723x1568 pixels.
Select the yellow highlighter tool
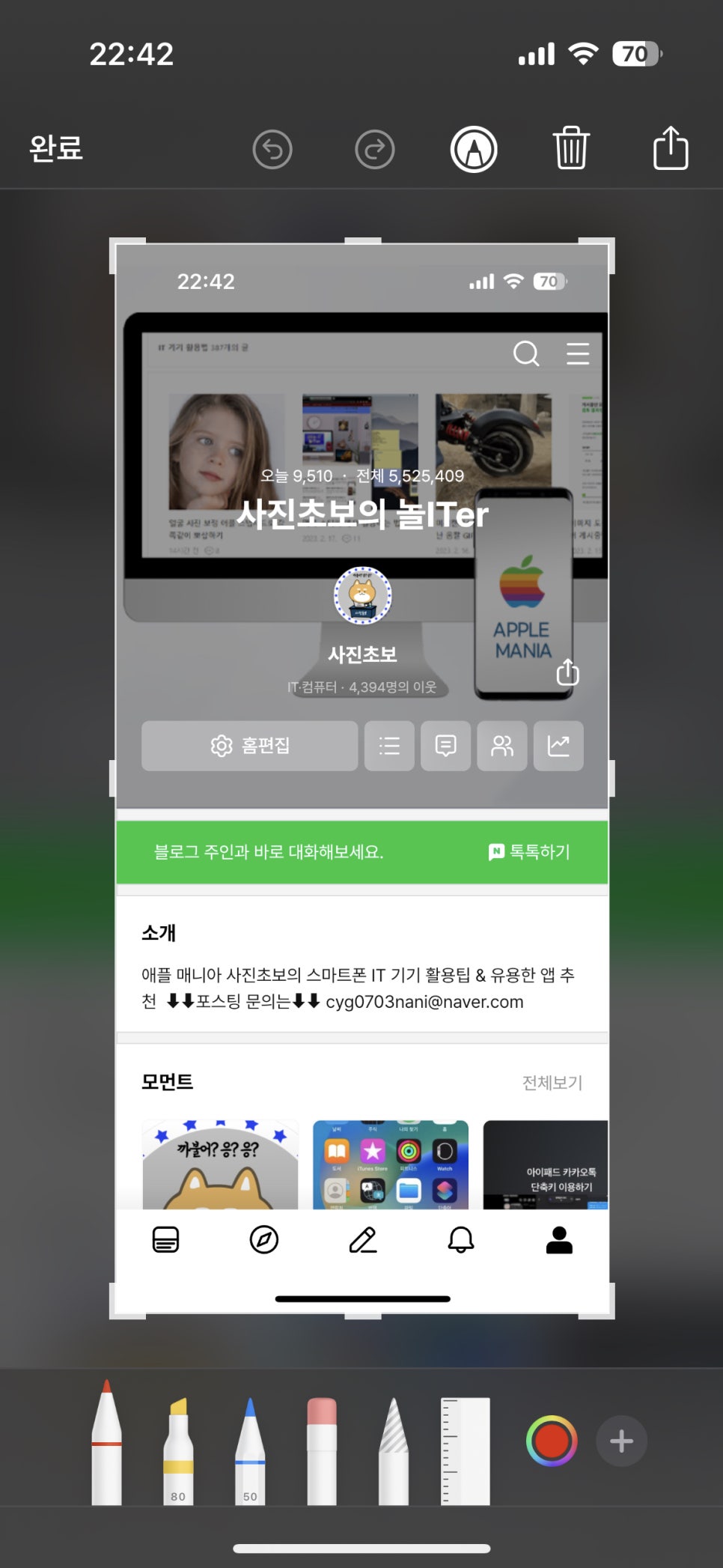[178, 1450]
